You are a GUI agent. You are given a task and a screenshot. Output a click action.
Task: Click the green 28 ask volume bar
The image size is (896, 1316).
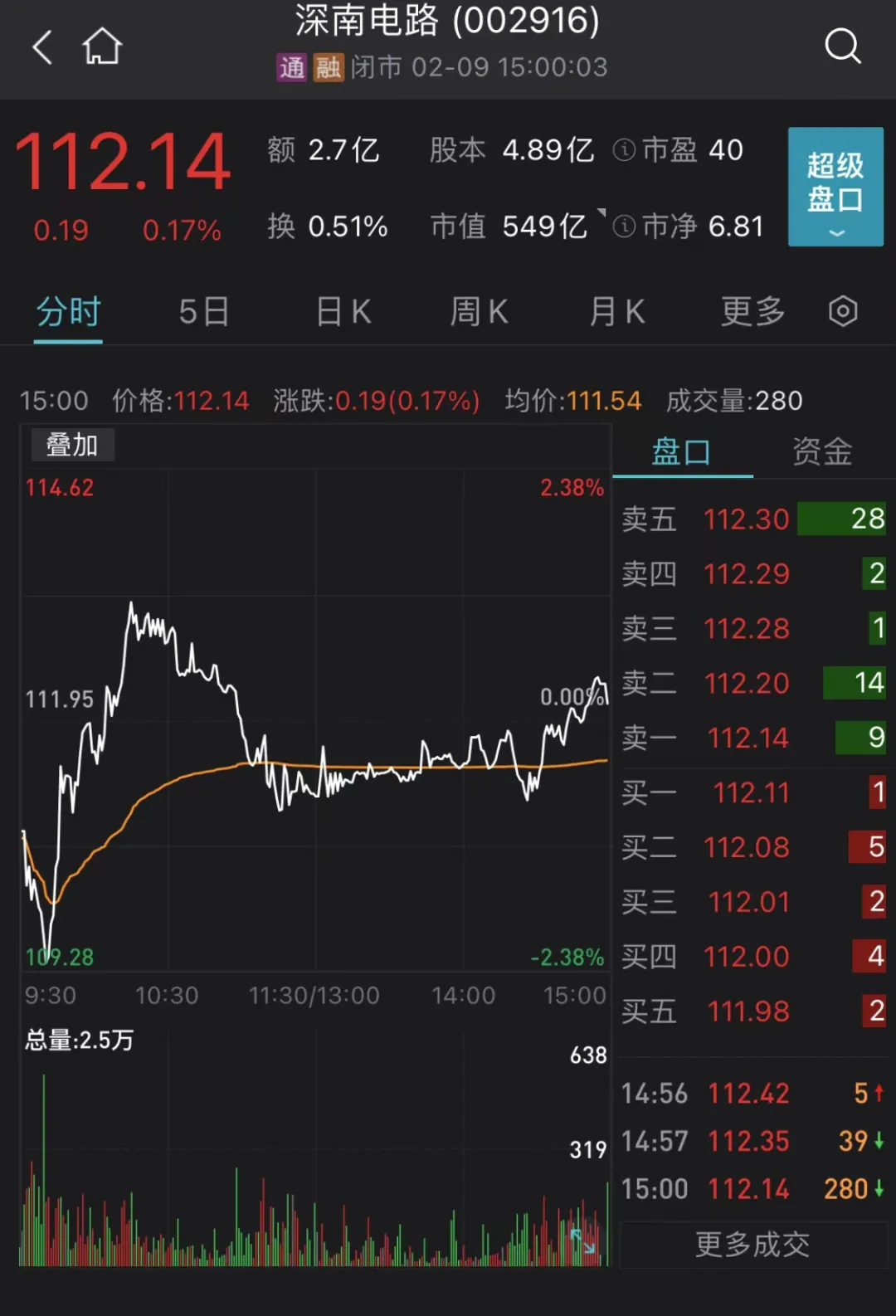[x=841, y=519]
